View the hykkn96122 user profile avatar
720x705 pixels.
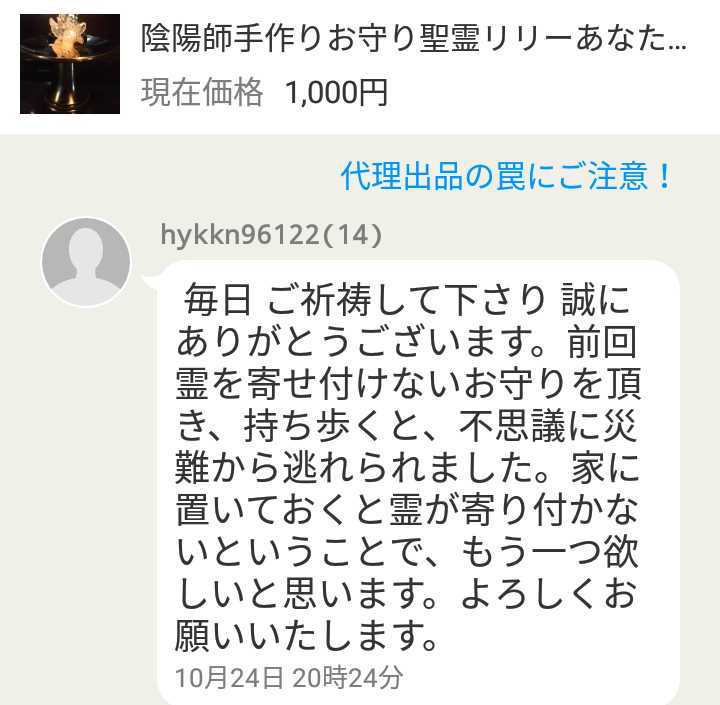click(86, 262)
